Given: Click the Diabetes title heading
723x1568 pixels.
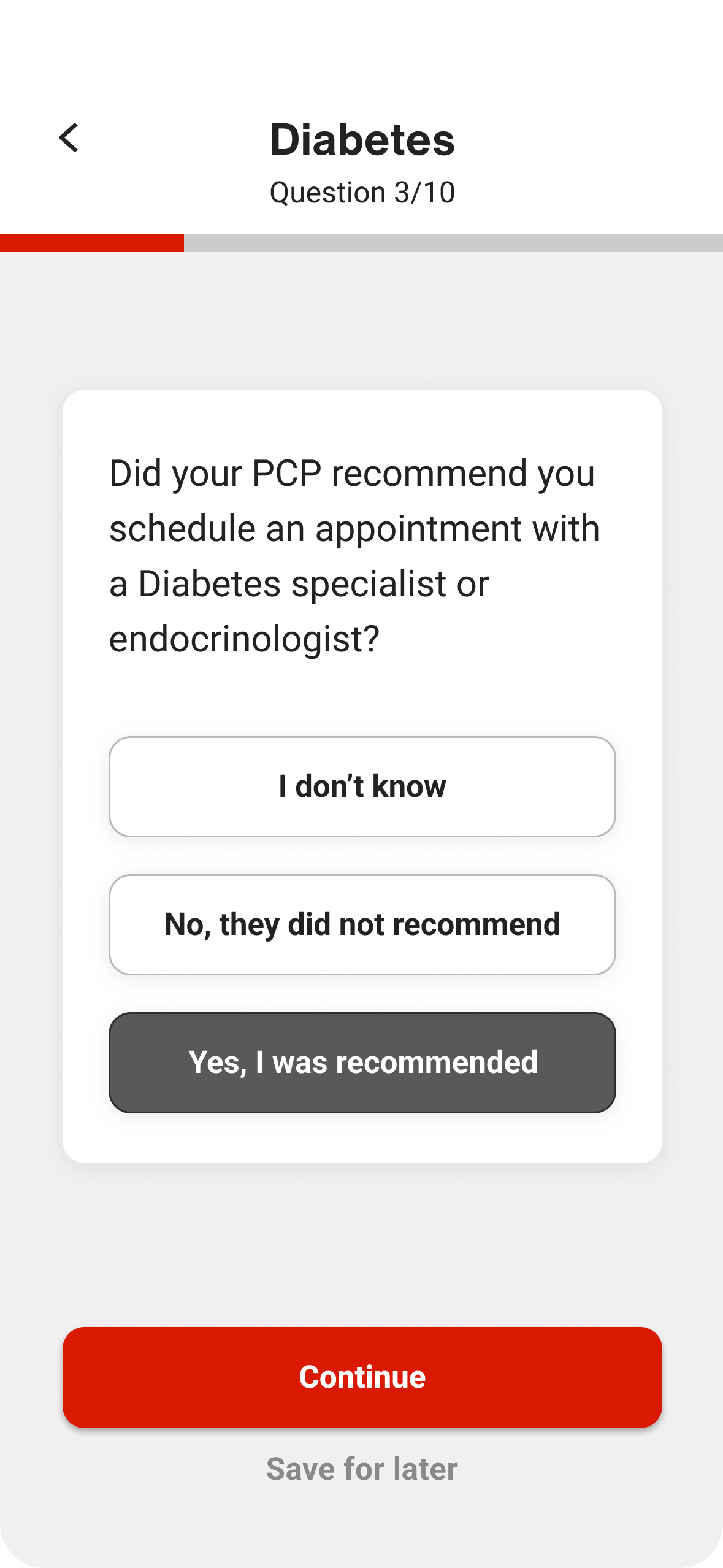Looking at the screenshot, I should pos(362,141).
